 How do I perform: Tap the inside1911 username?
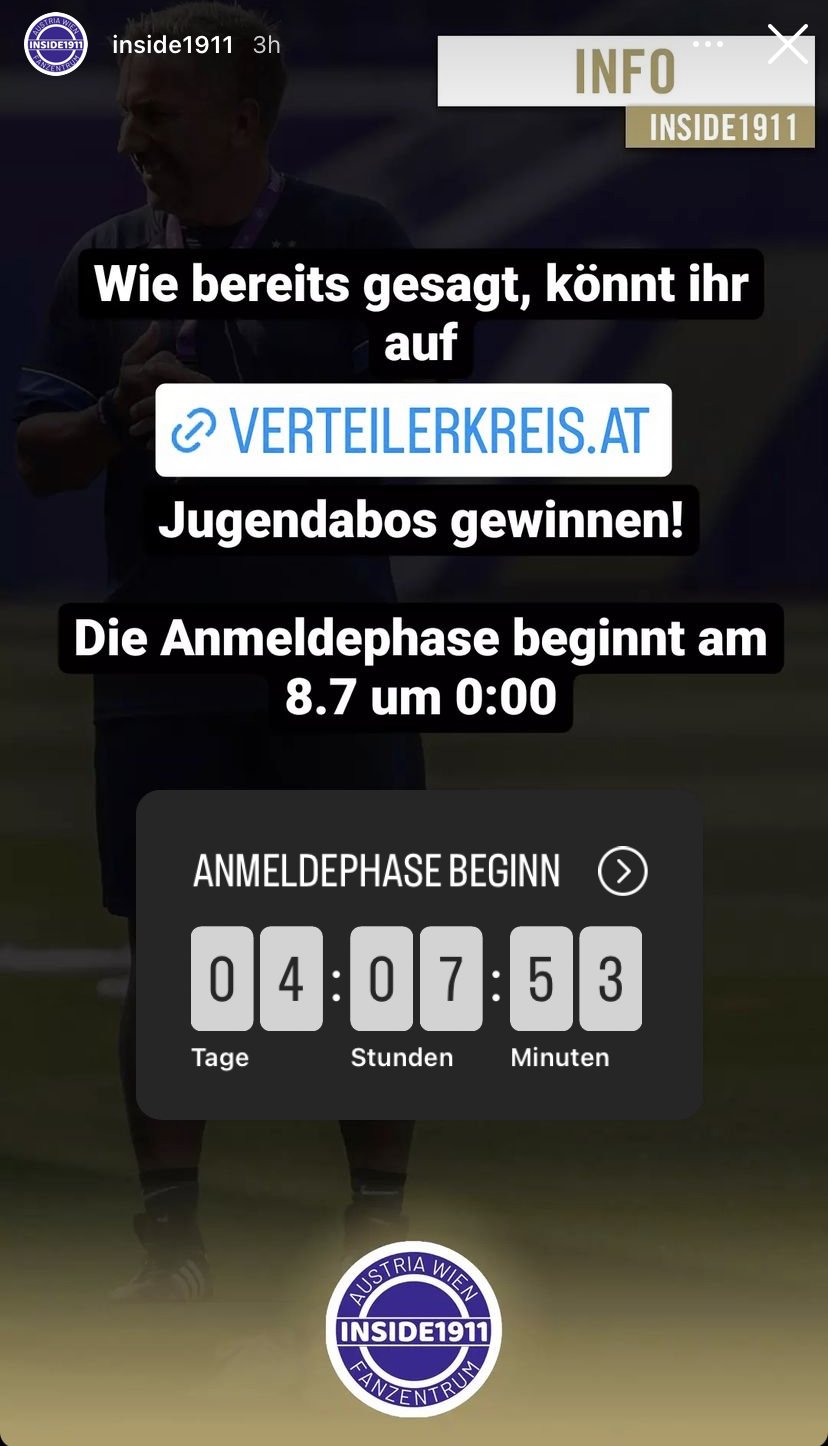173,45
